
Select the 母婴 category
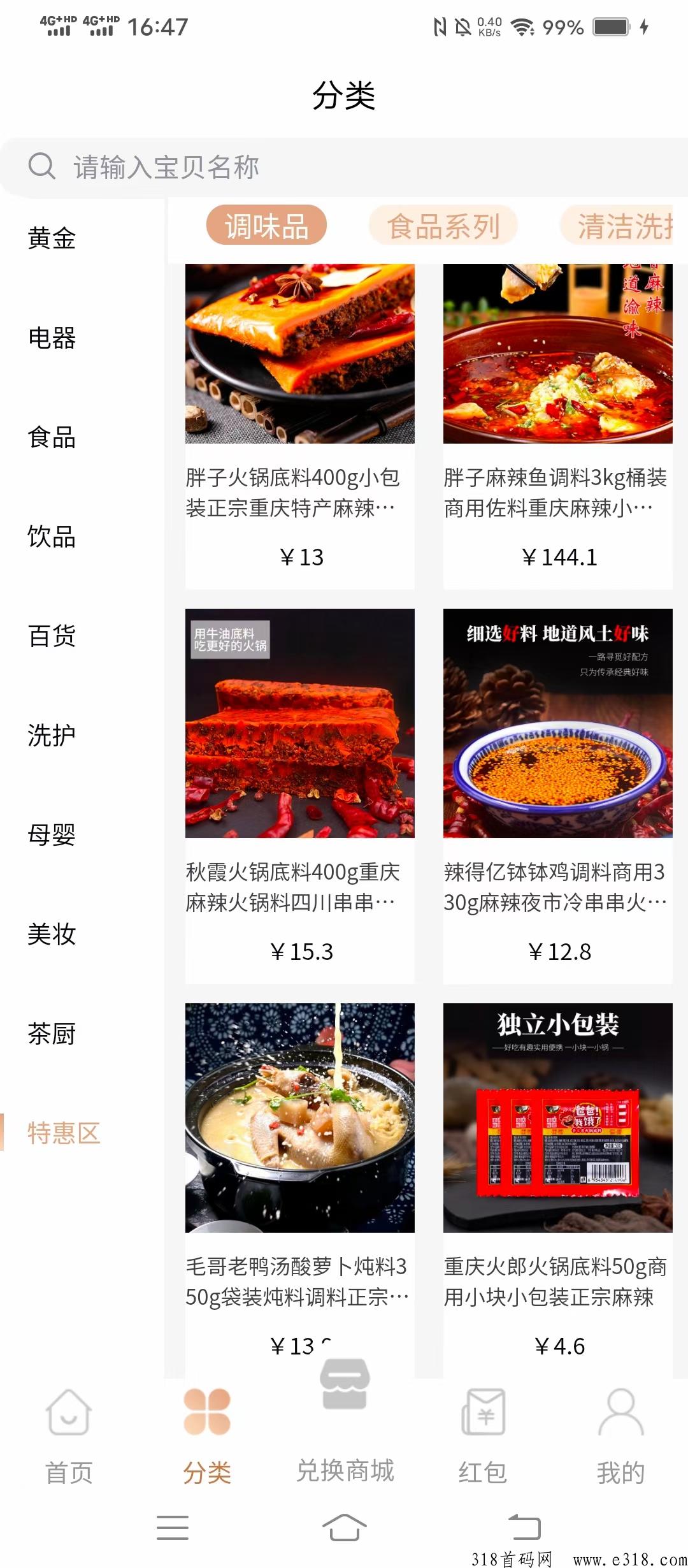pos(52,835)
